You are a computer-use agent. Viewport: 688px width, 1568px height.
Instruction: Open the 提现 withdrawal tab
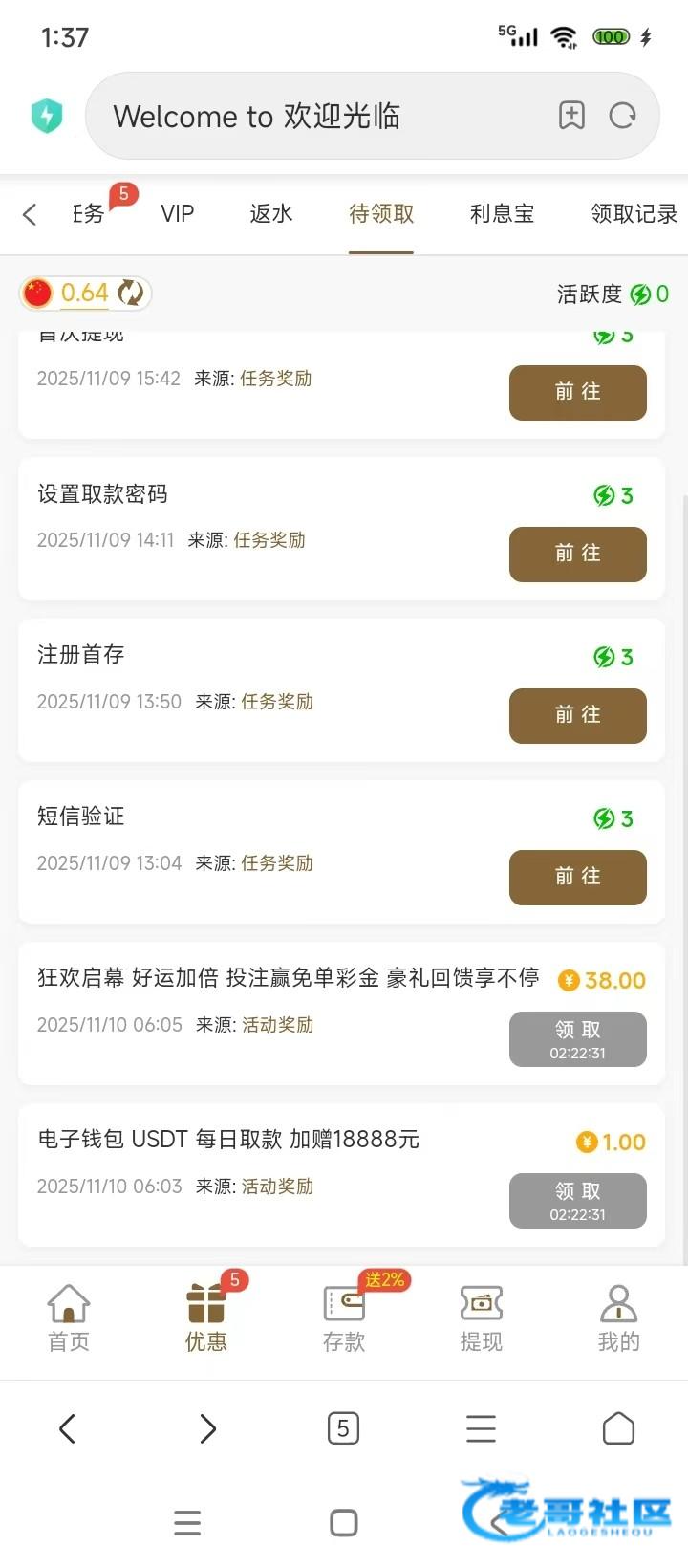point(481,1318)
